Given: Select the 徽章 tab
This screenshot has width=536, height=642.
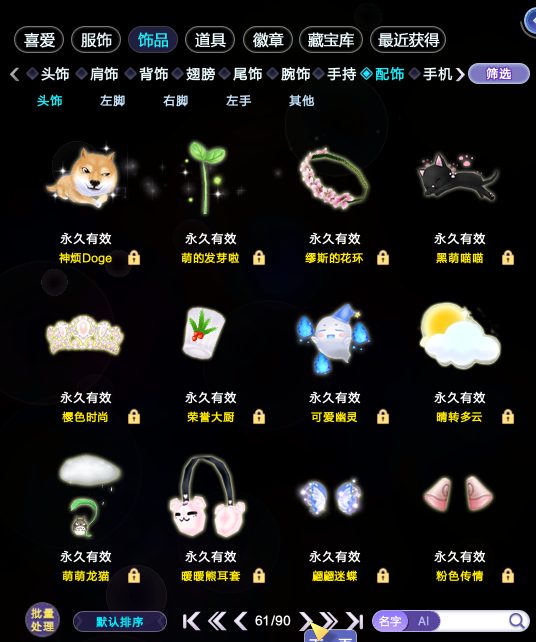Looking at the screenshot, I should tap(268, 40).
